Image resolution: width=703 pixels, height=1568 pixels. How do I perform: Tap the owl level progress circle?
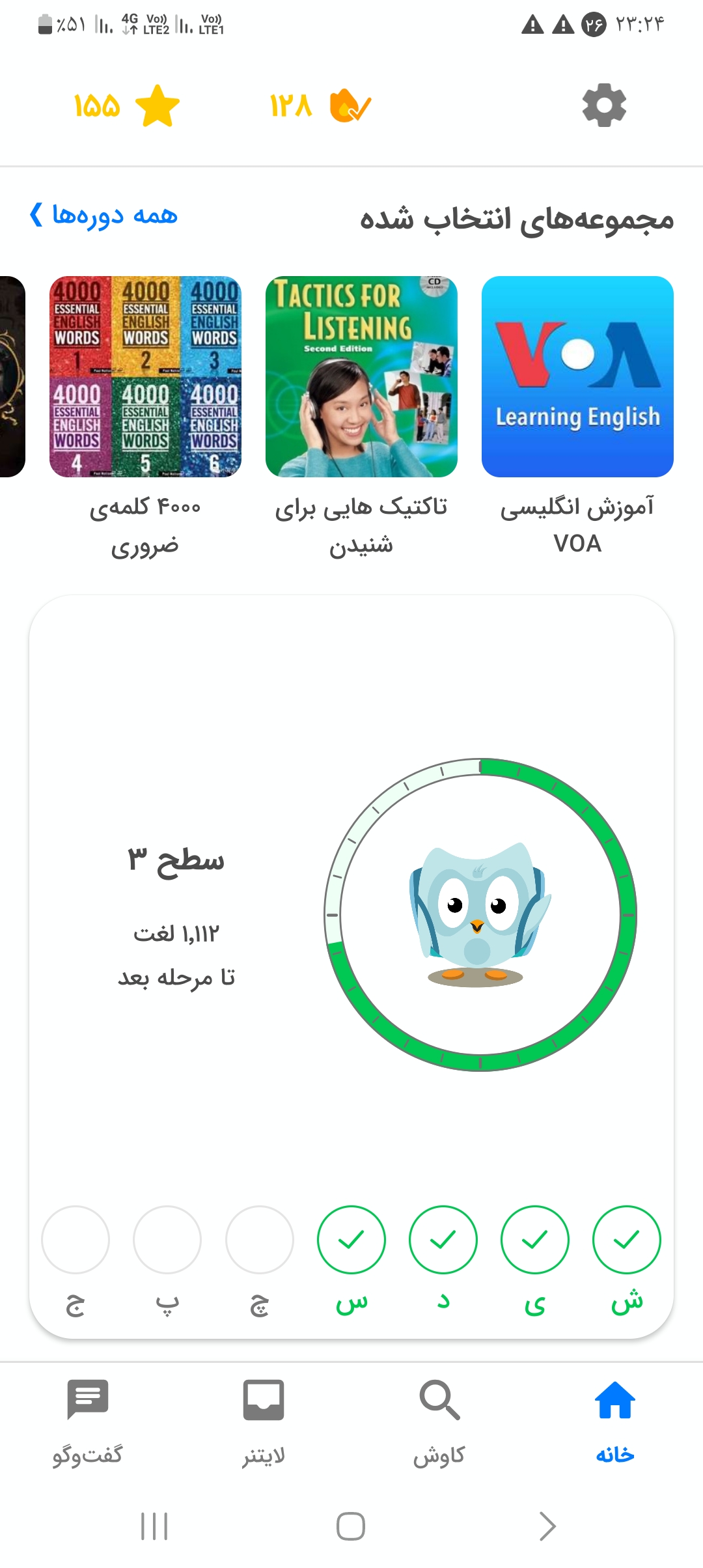[480, 915]
